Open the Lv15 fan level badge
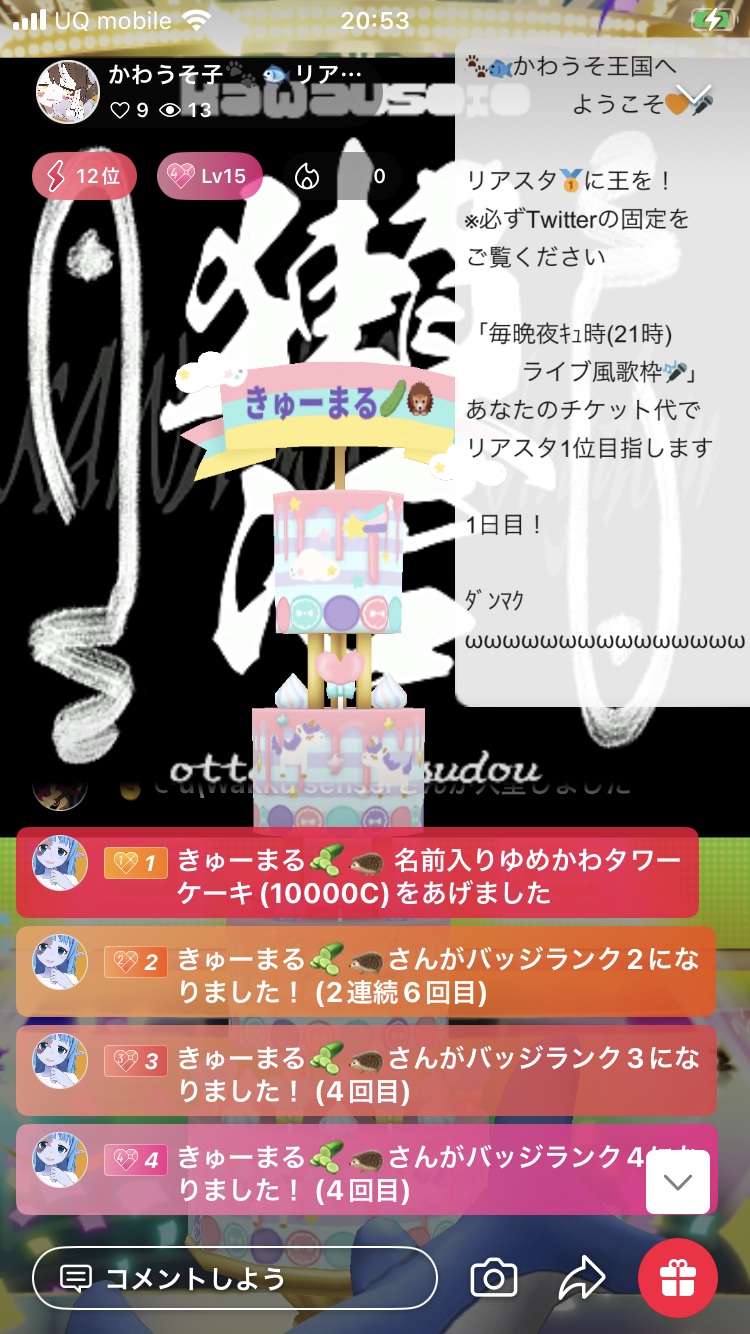 tap(209, 176)
